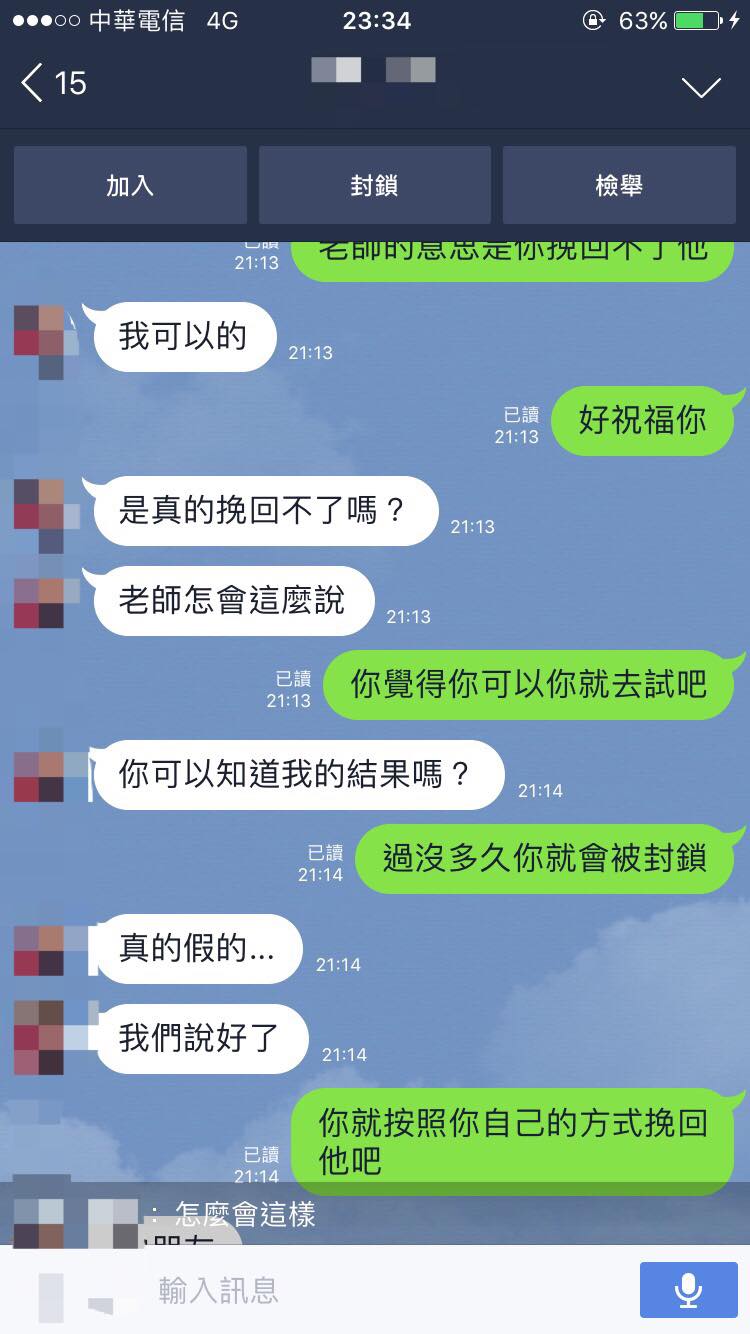
Task: Report this contact with 檢舉
Action: point(618,185)
